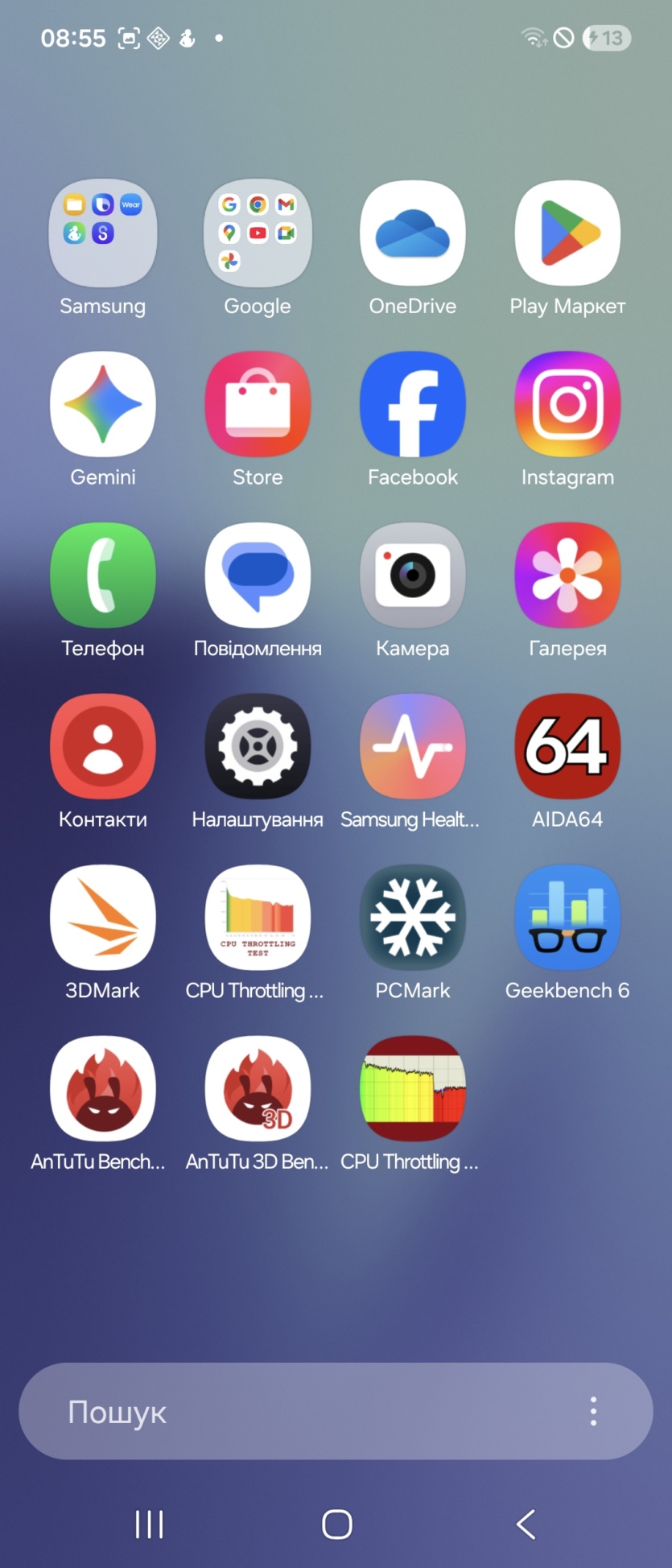
Task: Open the Google apps folder
Action: 258,233
